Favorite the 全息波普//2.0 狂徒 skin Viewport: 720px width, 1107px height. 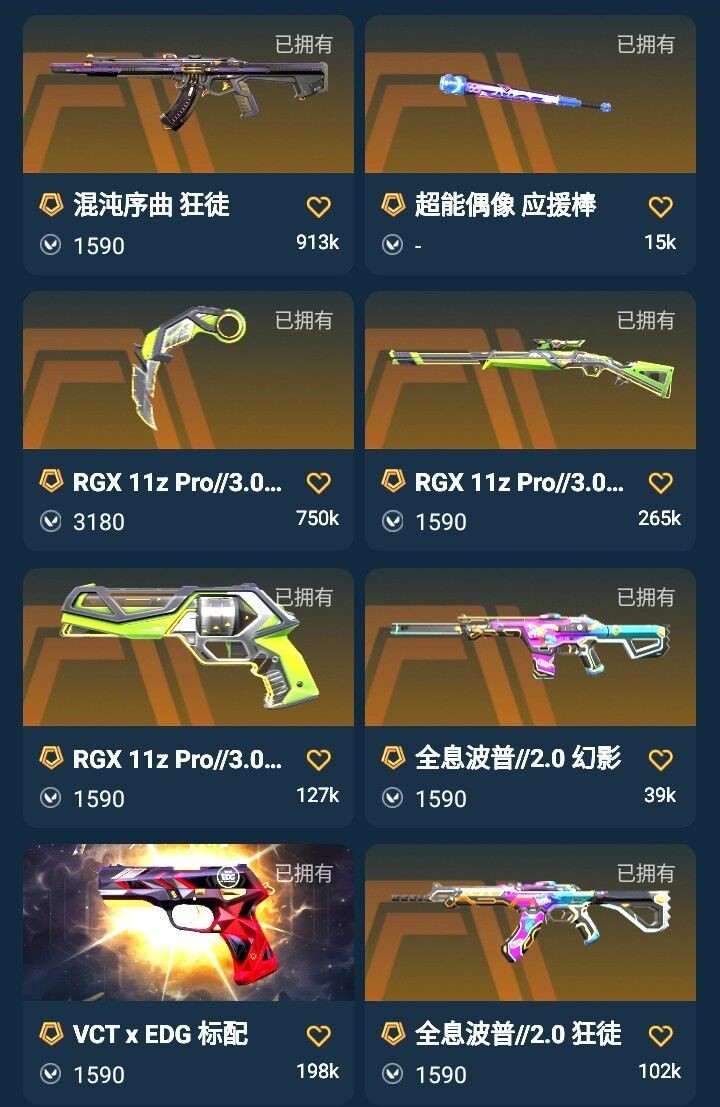pos(660,1036)
